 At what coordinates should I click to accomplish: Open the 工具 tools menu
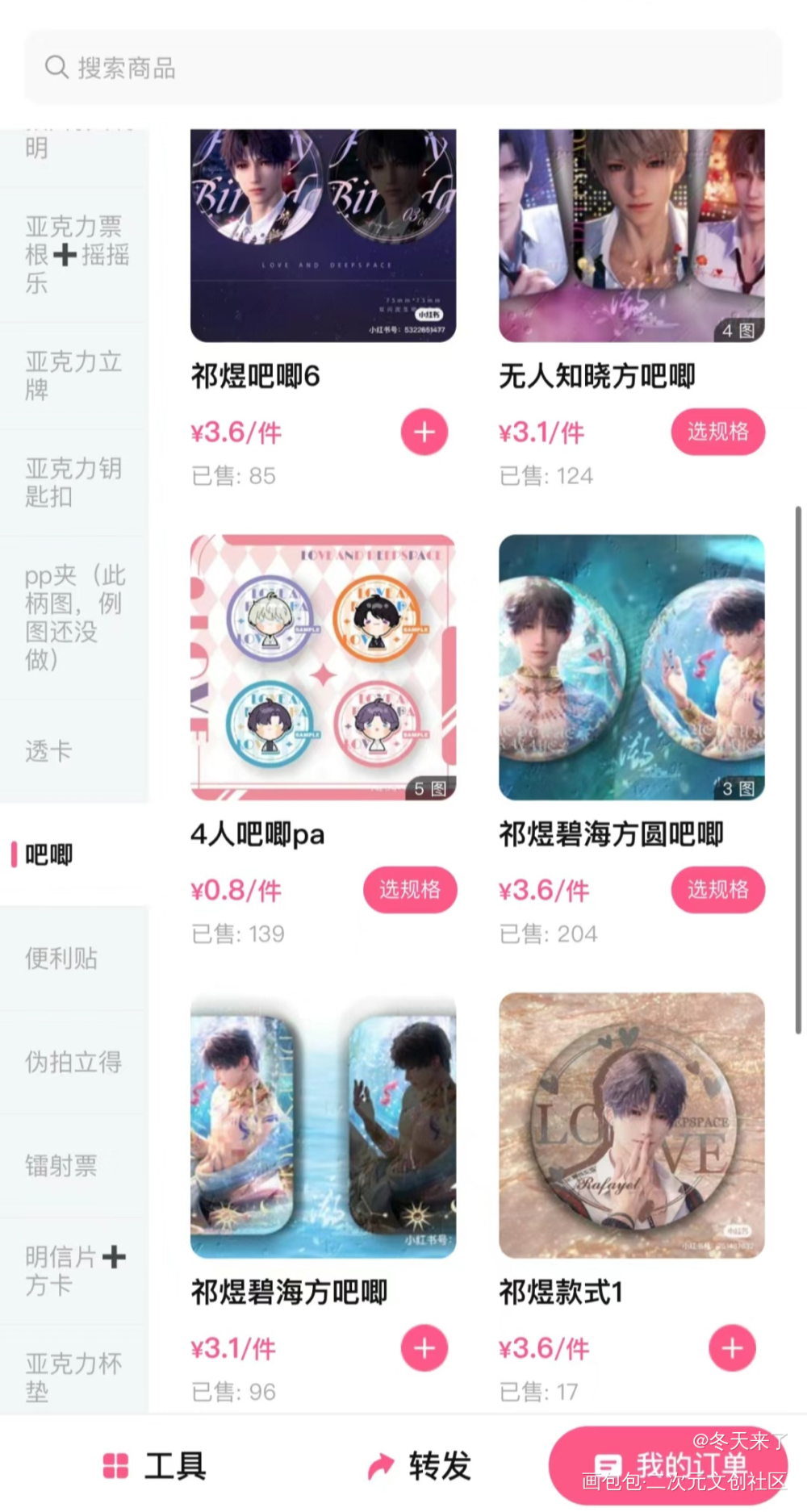coord(155,1466)
